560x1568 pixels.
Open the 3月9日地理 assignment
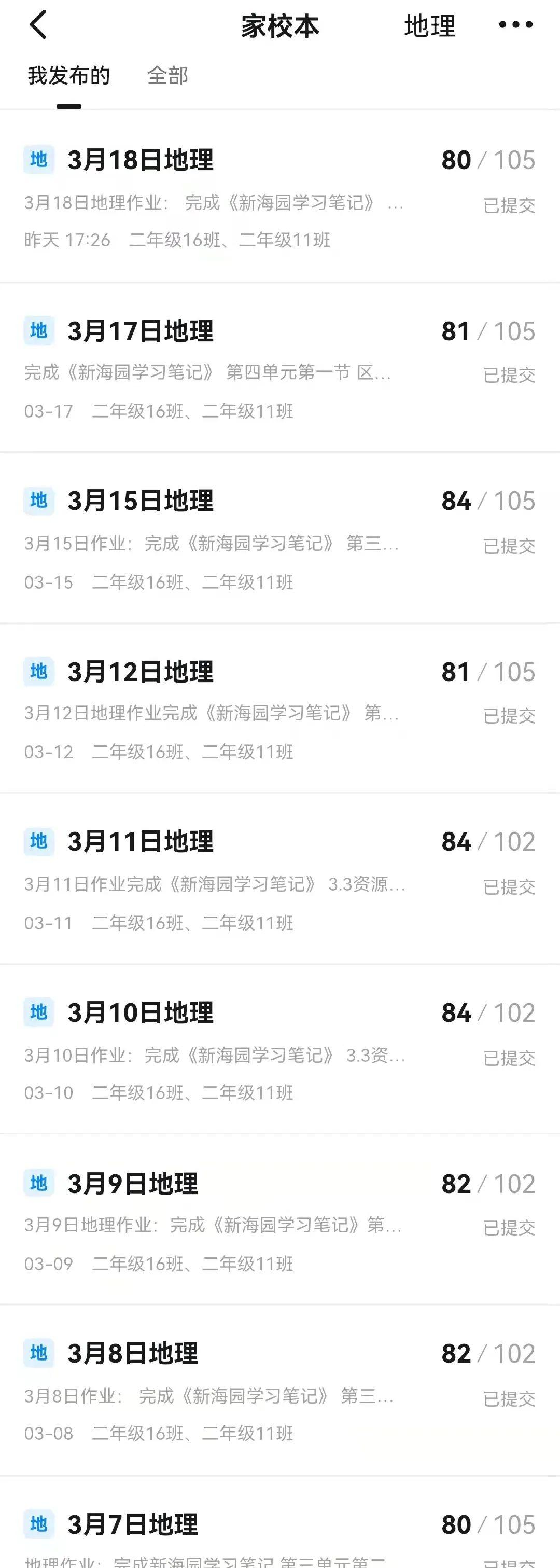click(133, 1184)
